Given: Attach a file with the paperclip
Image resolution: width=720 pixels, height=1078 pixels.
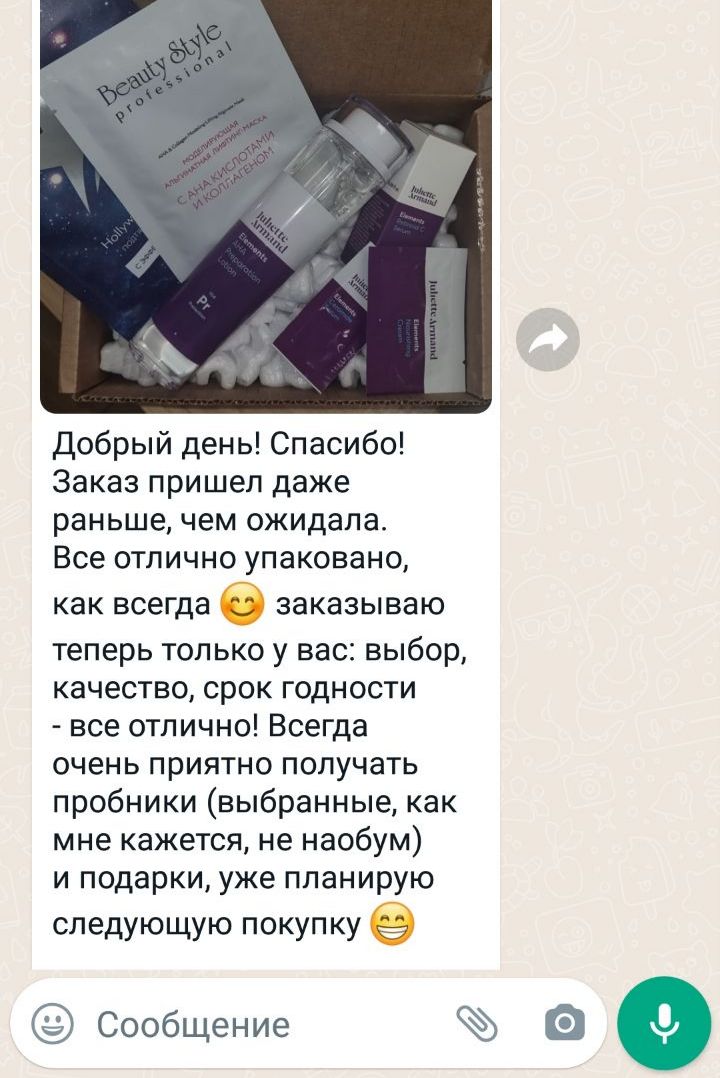Looking at the screenshot, I should click(476, 1023).
